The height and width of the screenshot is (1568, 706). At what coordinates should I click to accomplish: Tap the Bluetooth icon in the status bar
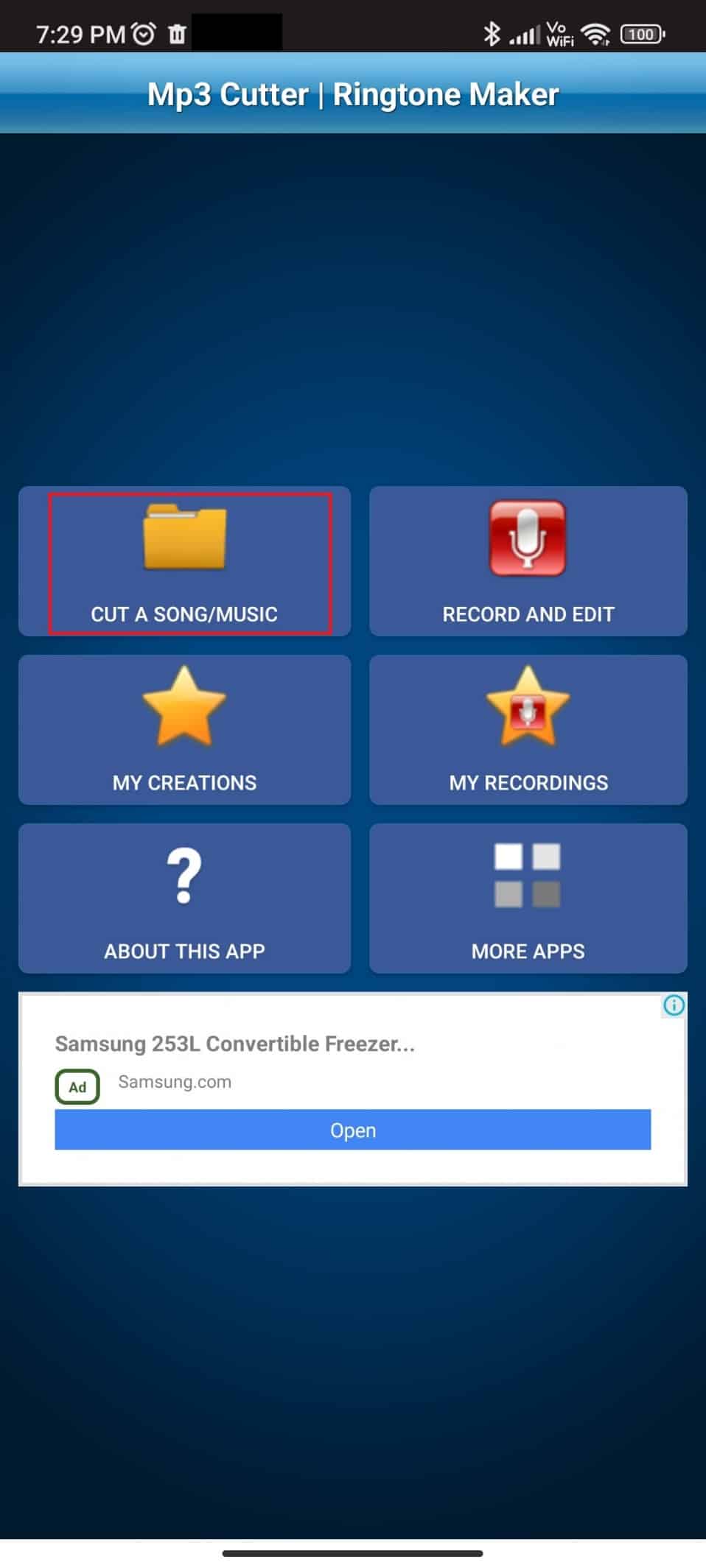(x=491, y=32)
